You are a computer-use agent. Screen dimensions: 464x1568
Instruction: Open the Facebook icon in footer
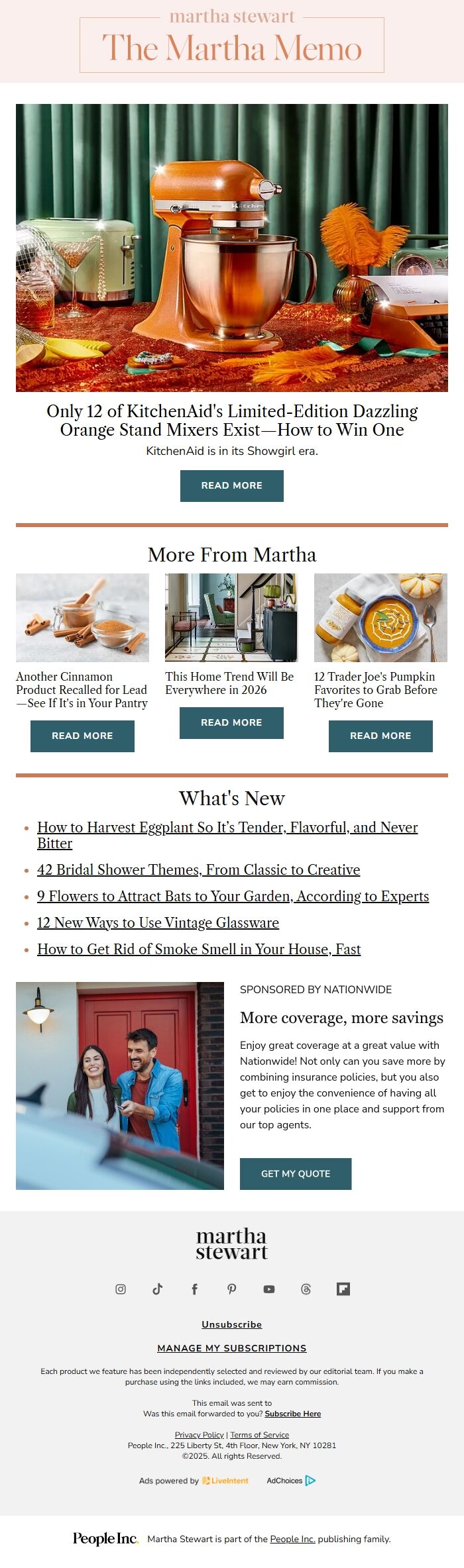(194, 1289)
